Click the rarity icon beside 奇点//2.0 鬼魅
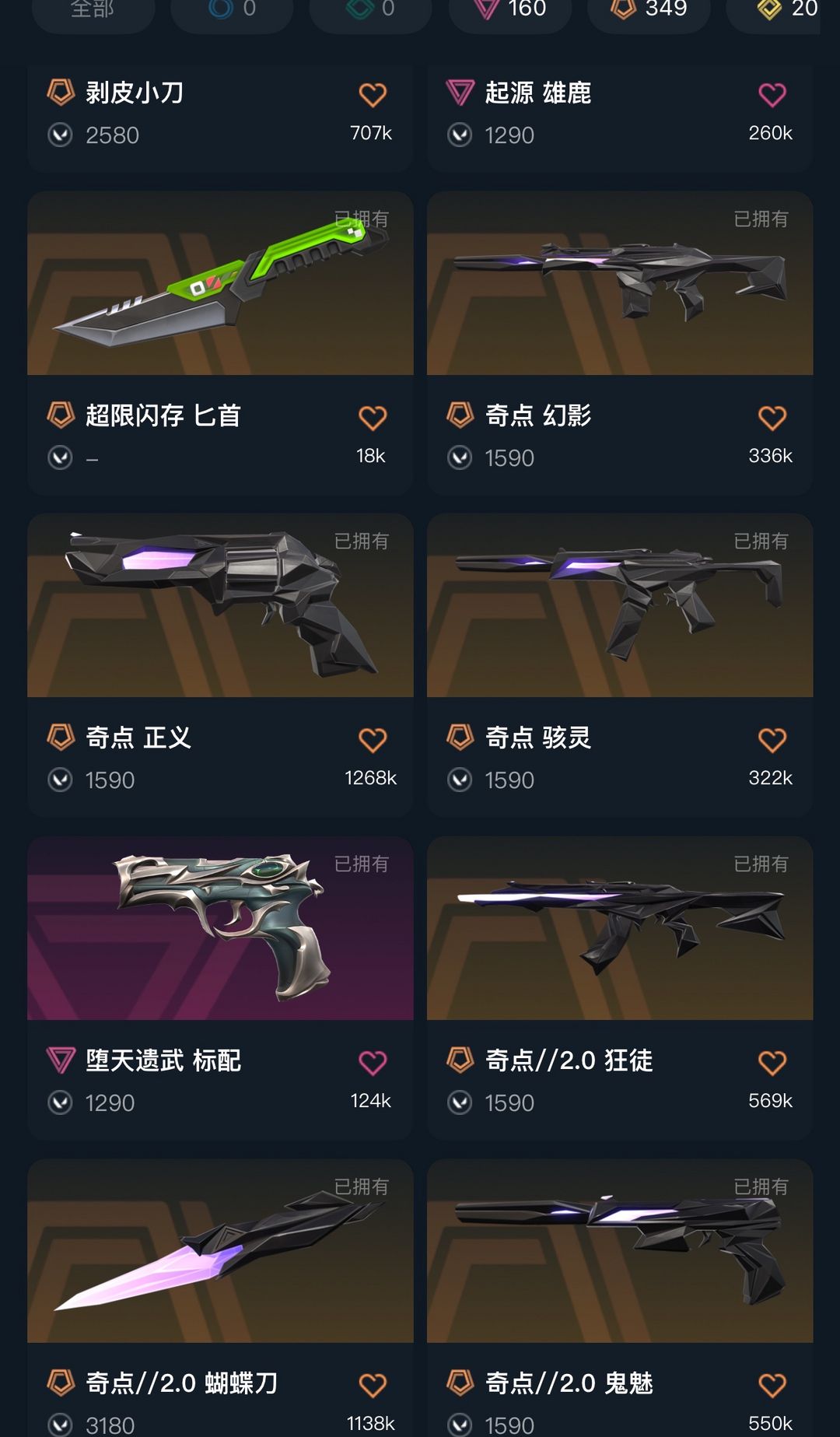The image size is (840, 1437). tap(460, 1384)
